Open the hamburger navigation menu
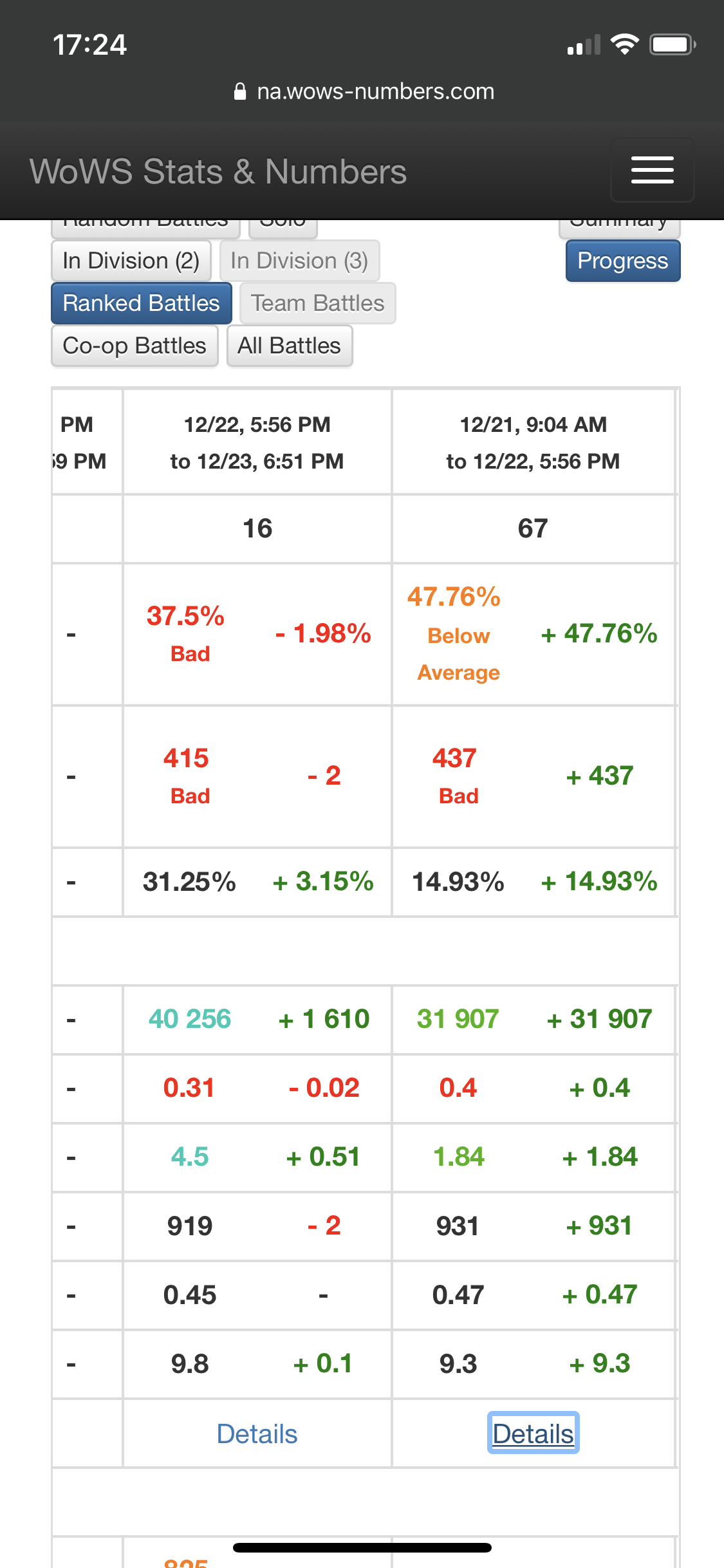The image size is (724, 1568). coord(652,170)
